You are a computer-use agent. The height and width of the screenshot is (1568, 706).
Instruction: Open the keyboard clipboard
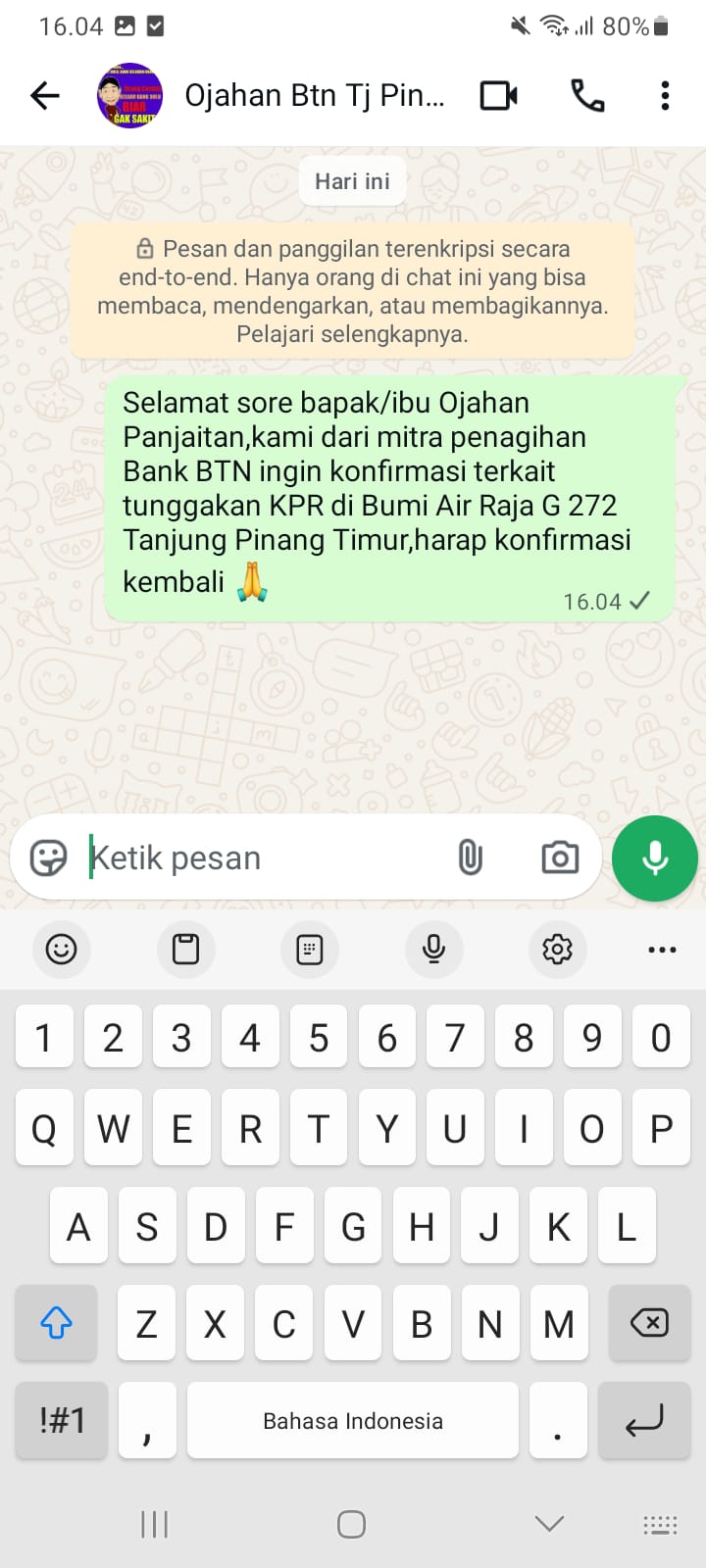[185, 949]
